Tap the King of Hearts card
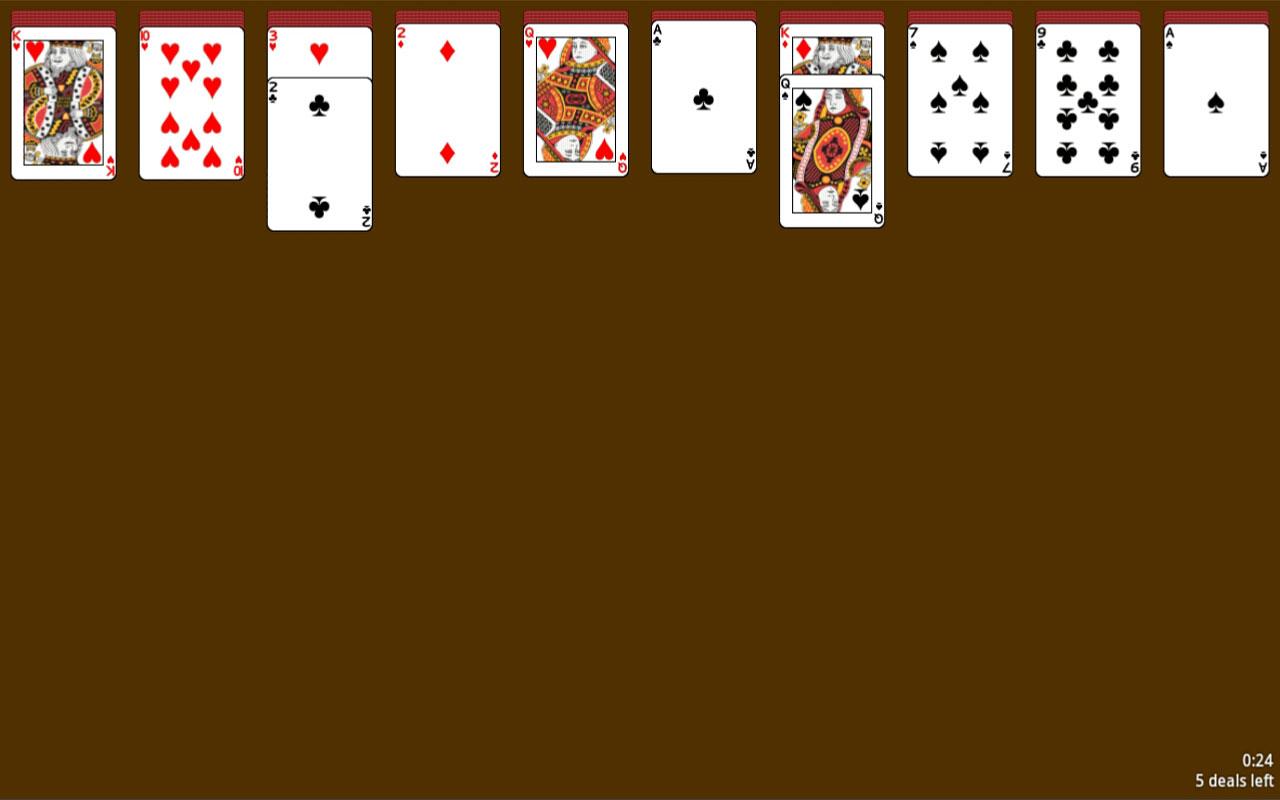Screen dimensions: 1280x800 [x=63, y=103]
